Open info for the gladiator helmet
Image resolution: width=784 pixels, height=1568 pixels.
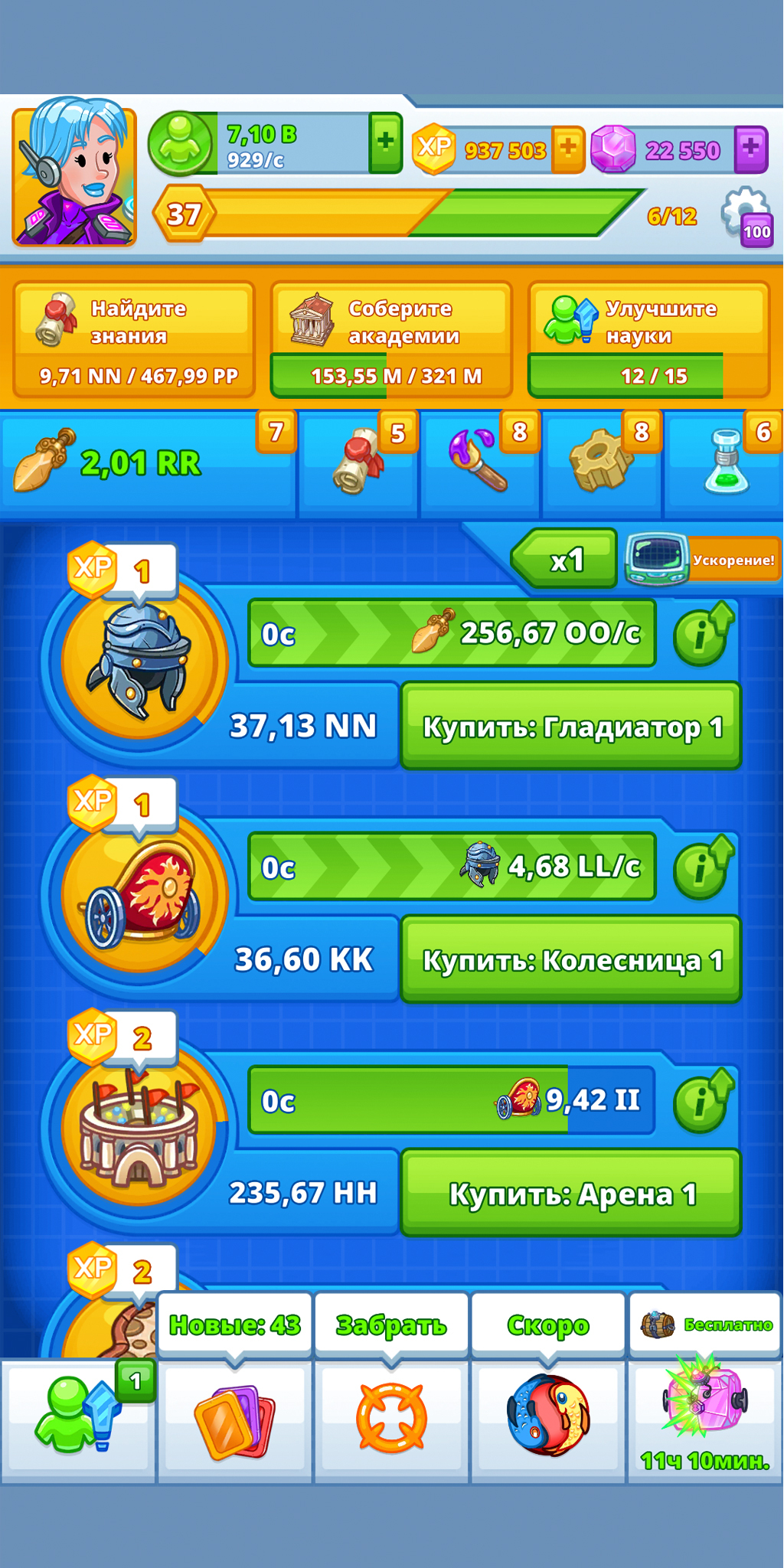(x=703, y=633)
